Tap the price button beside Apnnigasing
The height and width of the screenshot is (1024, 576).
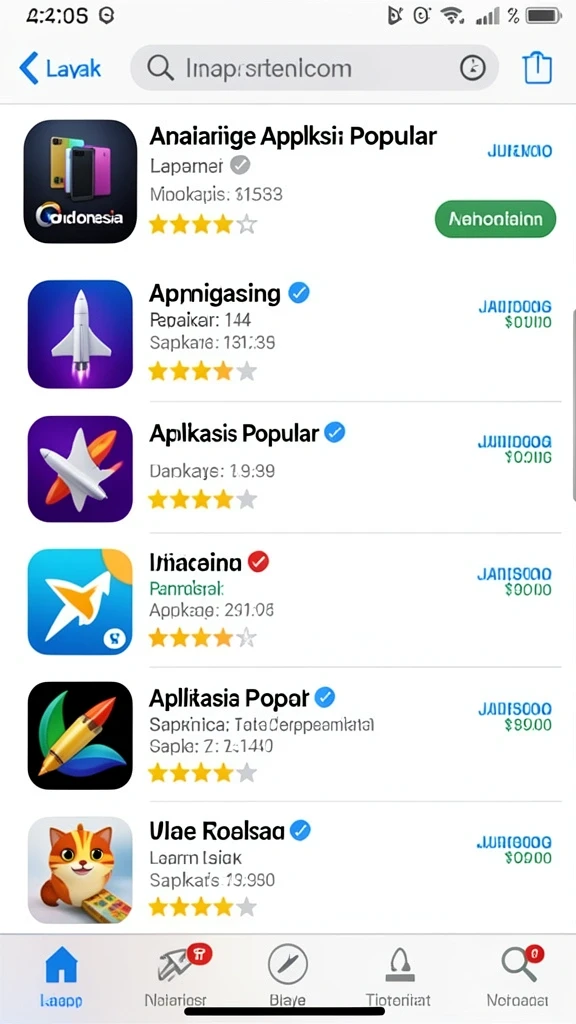pos(515,314)
